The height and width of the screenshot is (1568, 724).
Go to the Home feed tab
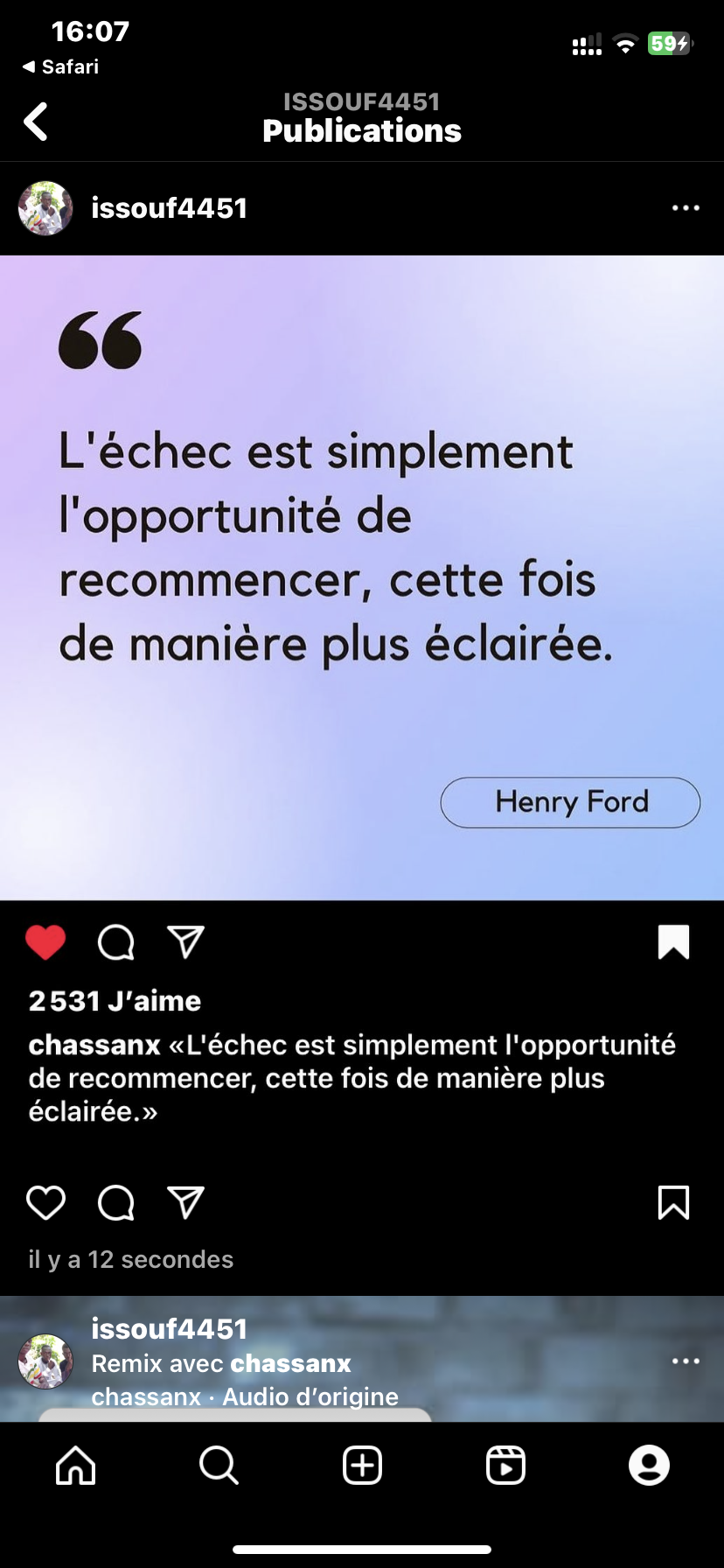click(x=76, y=1465)
